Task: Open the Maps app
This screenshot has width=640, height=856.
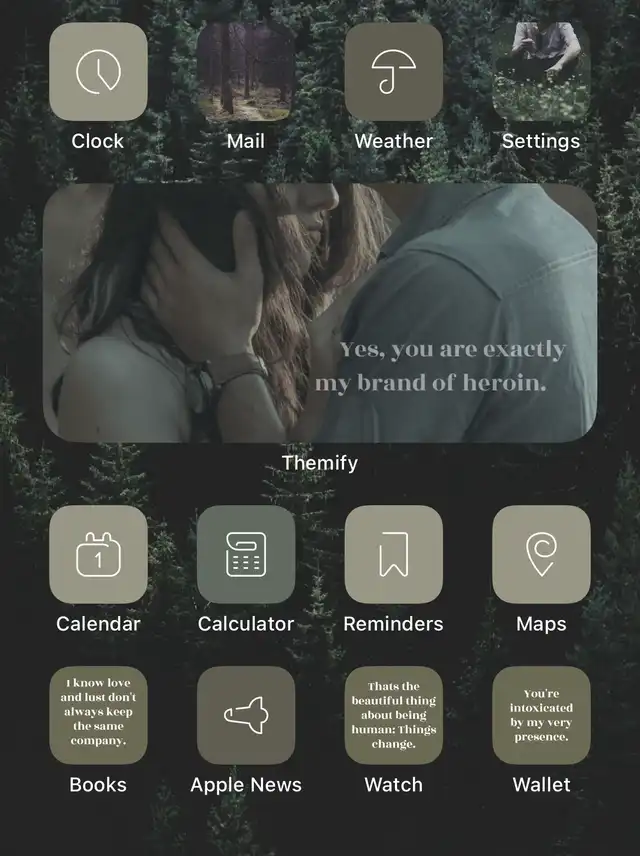Action: 541,554
